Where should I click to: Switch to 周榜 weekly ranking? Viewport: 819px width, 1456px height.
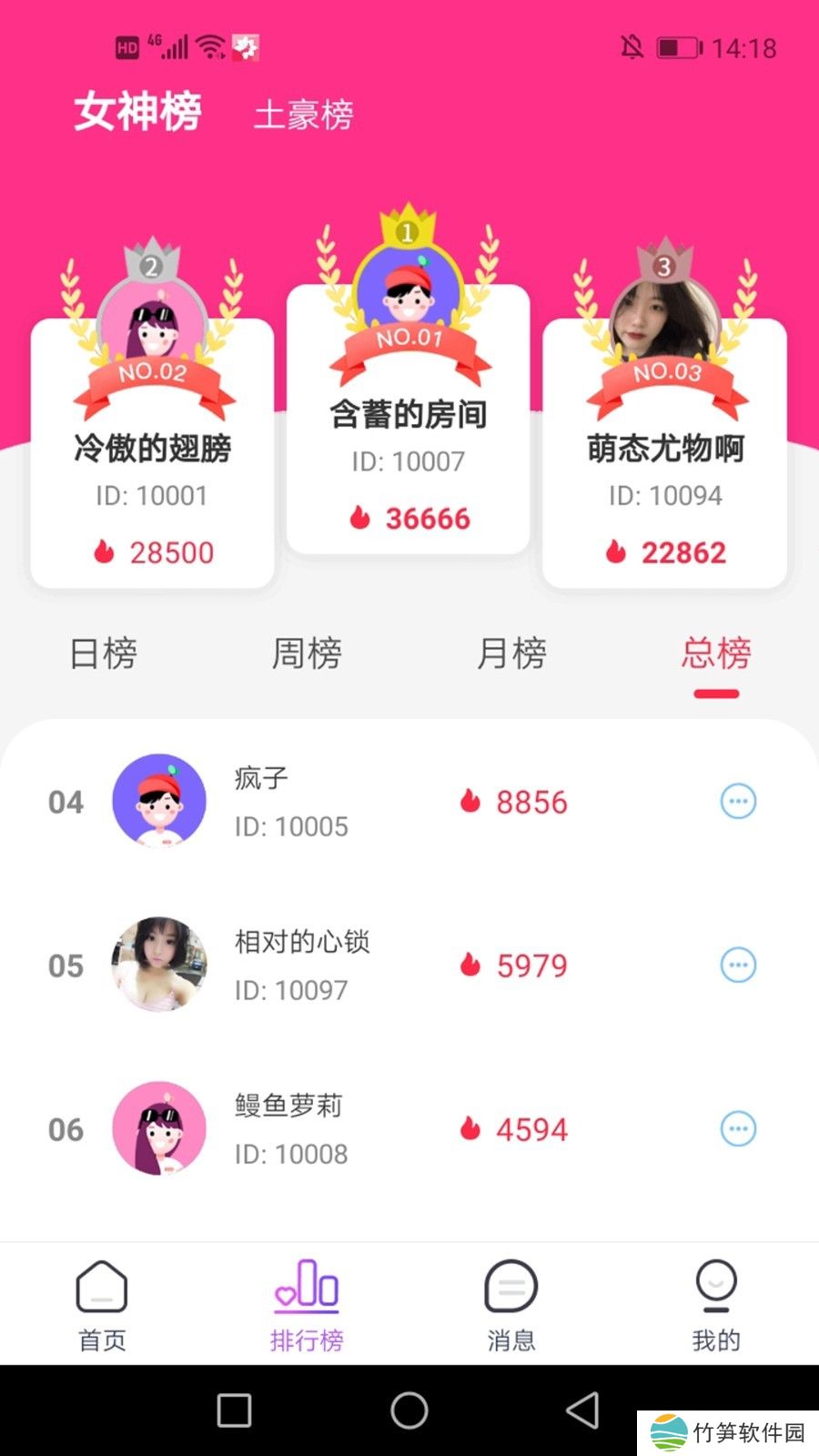click(x=307, y=653)
